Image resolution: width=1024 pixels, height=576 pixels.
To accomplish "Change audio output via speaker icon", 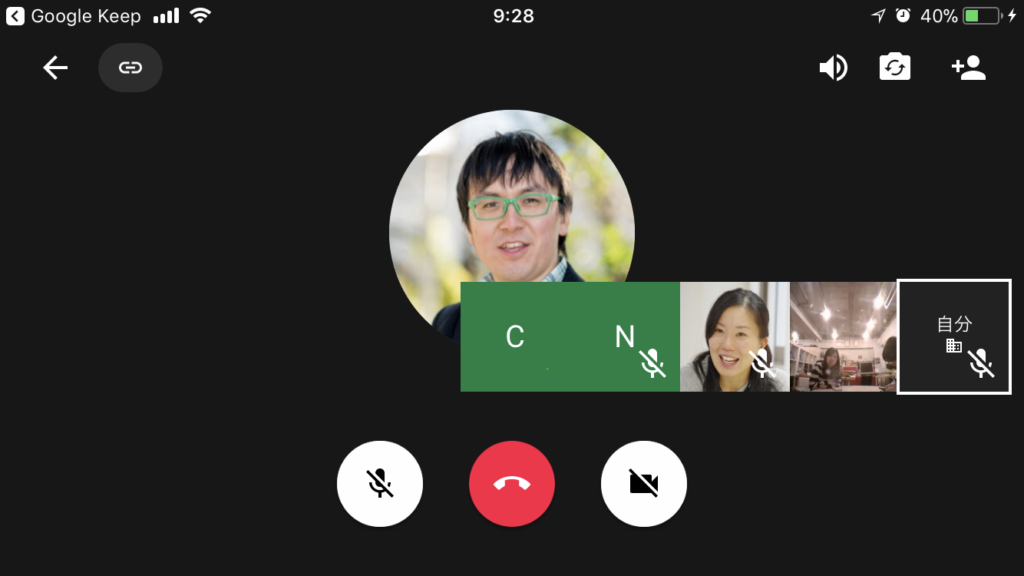I will coord(832,68).
